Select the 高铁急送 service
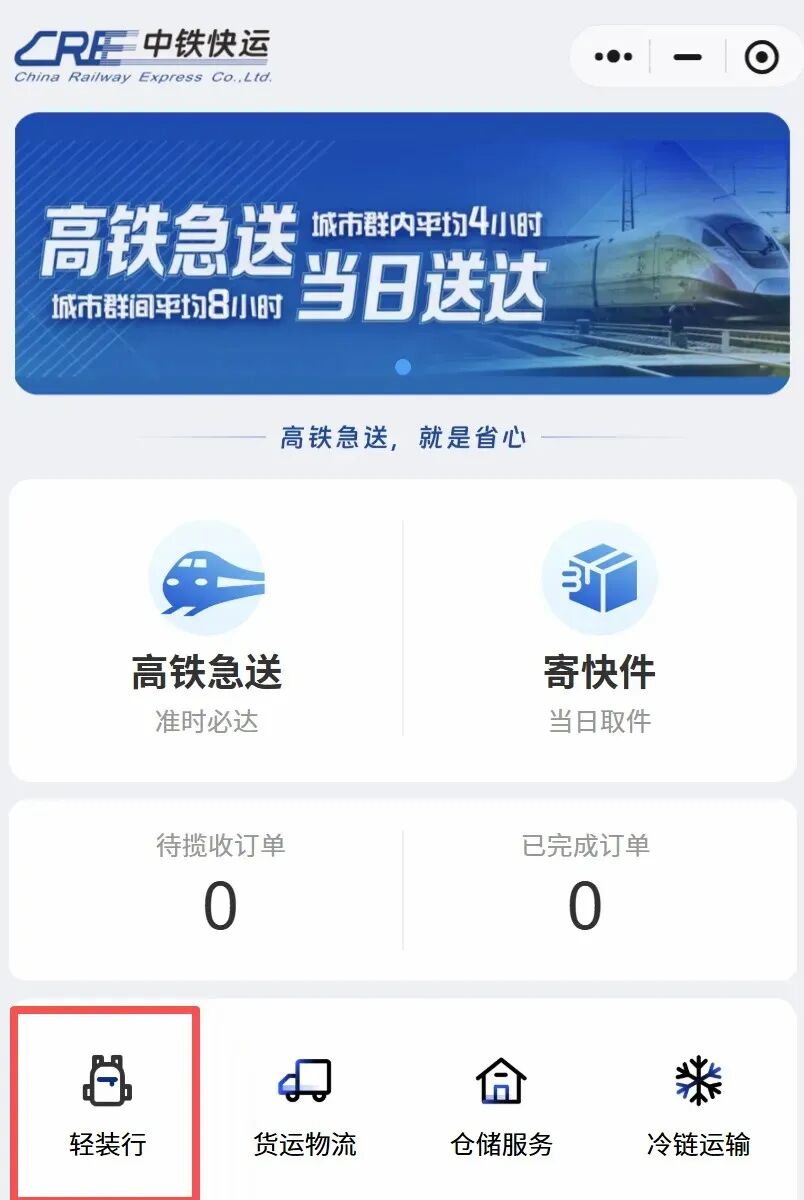Viewport: 804px width, 1200px height. 207,630
